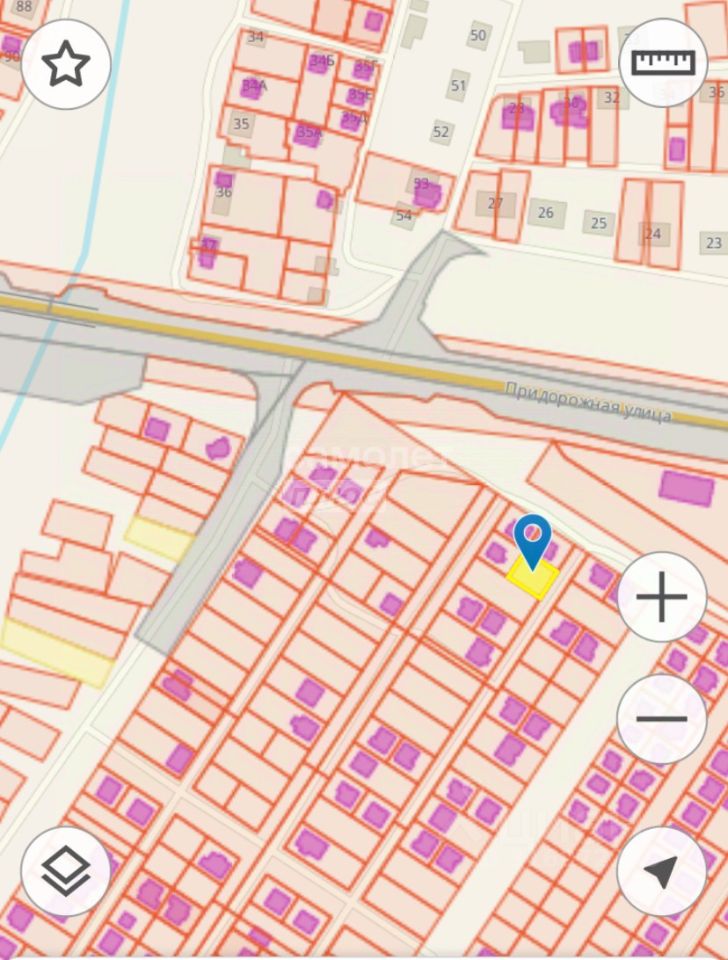
Task: Select the blue pin on yellow plot
Action: pyautogui.click(x=532, y=540)
